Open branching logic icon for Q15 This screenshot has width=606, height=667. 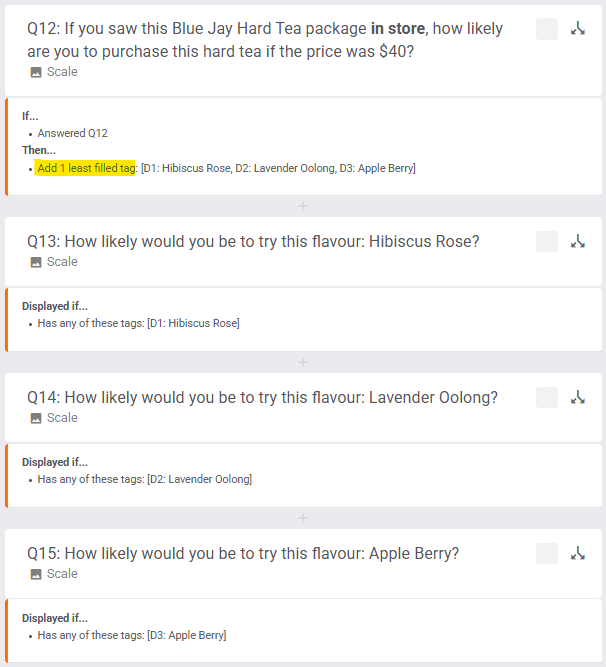pos(578,553)
